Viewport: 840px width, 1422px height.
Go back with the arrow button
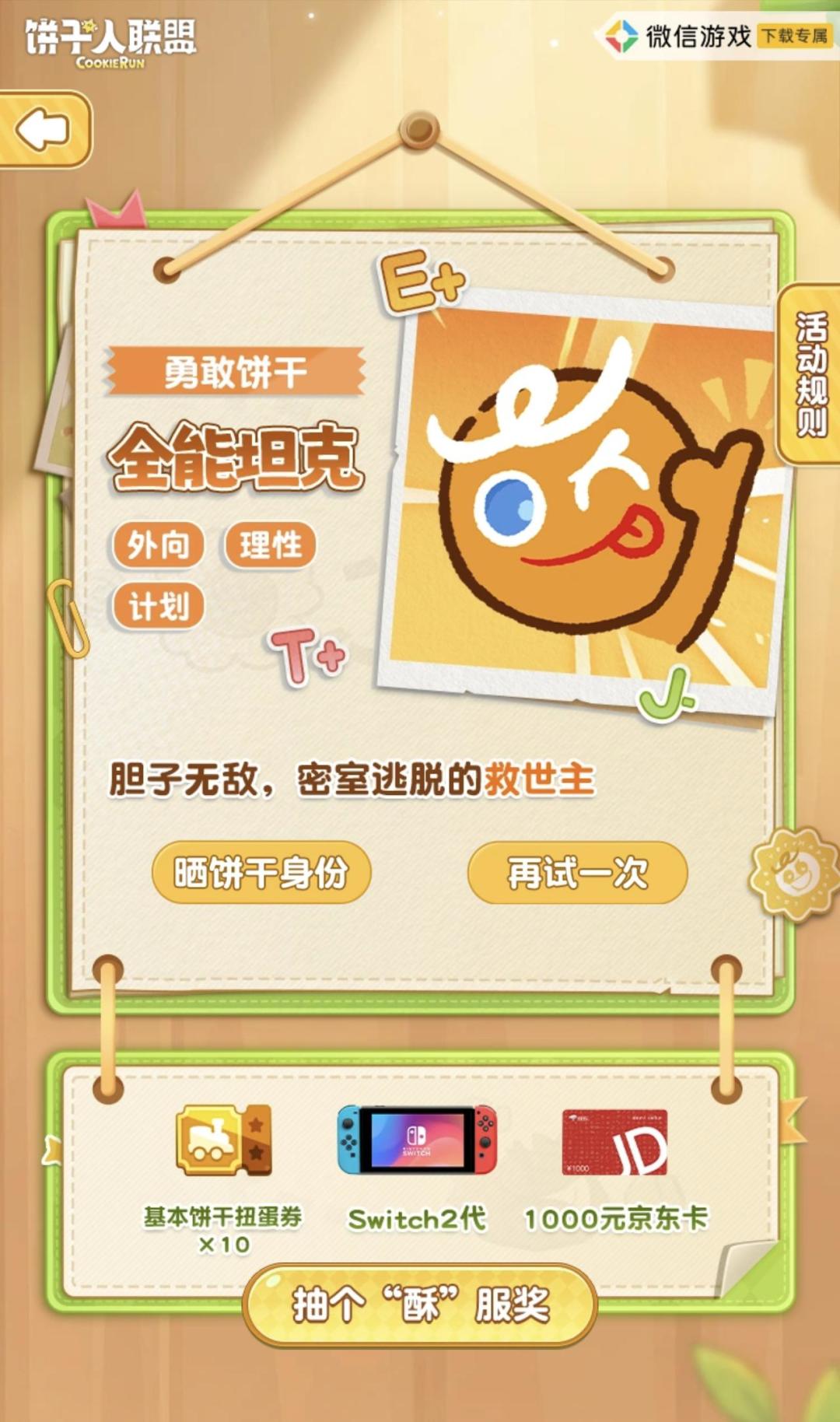tap(44, 129)
